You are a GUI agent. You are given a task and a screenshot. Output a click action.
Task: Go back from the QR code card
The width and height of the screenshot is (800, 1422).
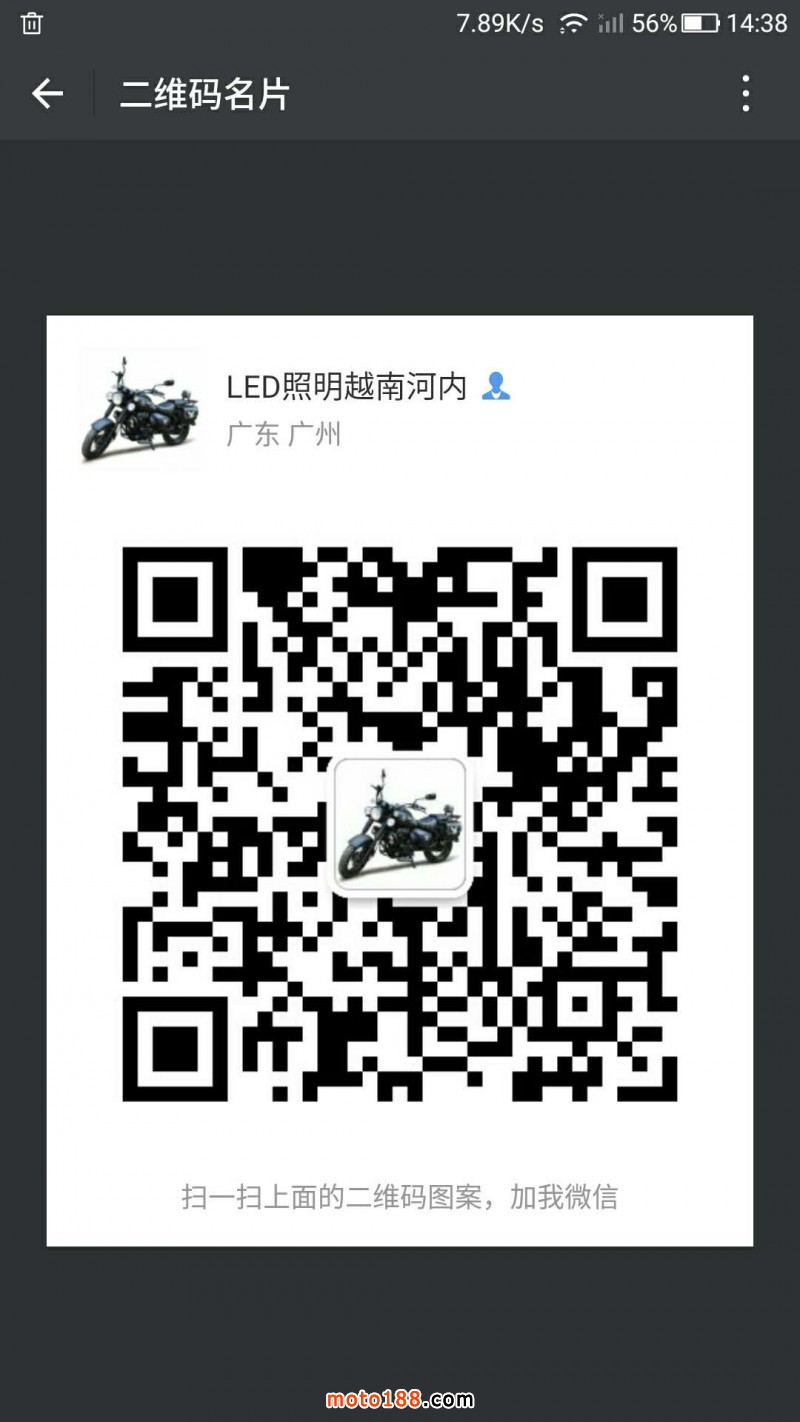[x=47, y=94]
